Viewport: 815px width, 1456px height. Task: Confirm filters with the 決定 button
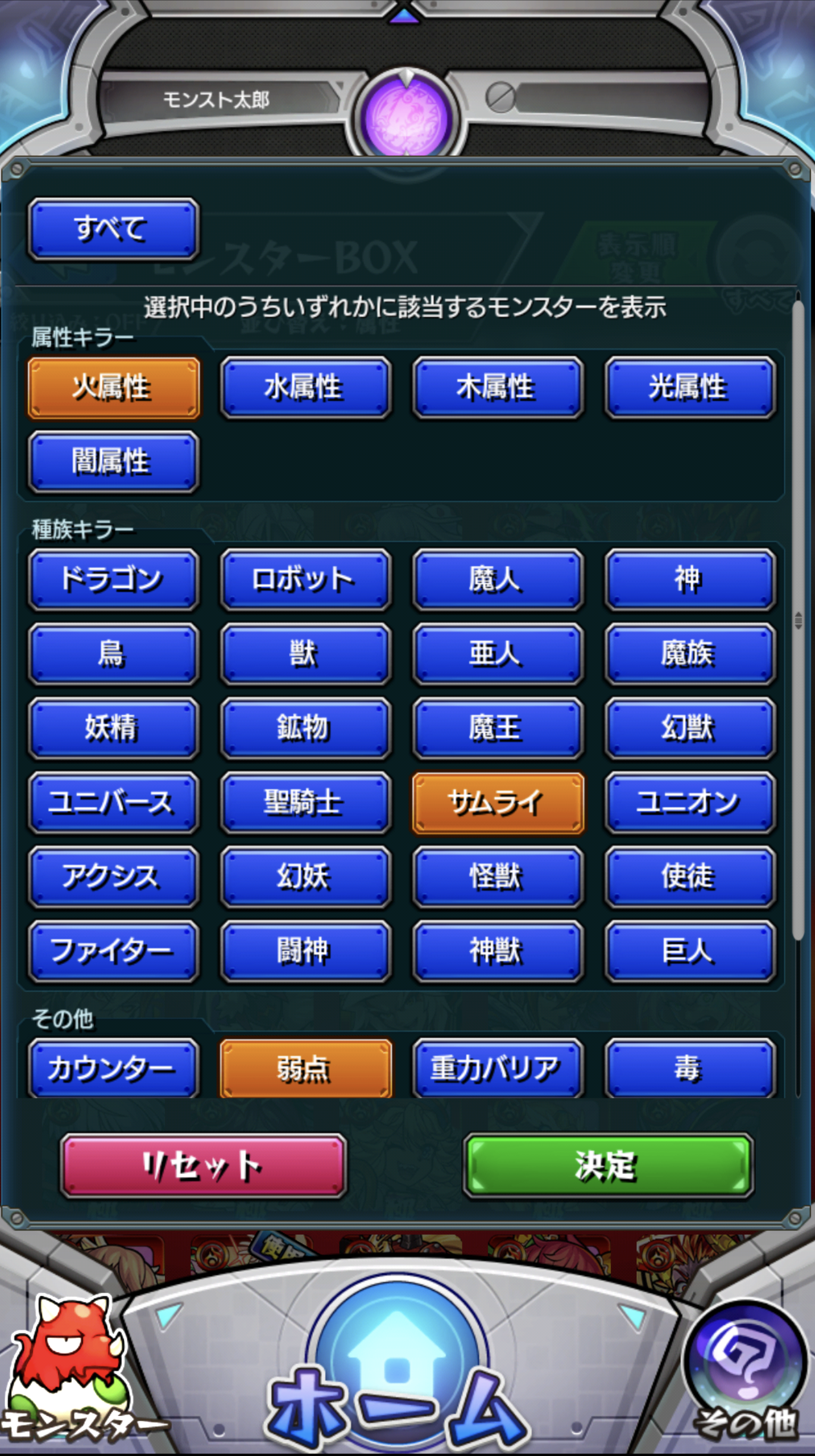pyautogui.click(x=608, y=1166)
